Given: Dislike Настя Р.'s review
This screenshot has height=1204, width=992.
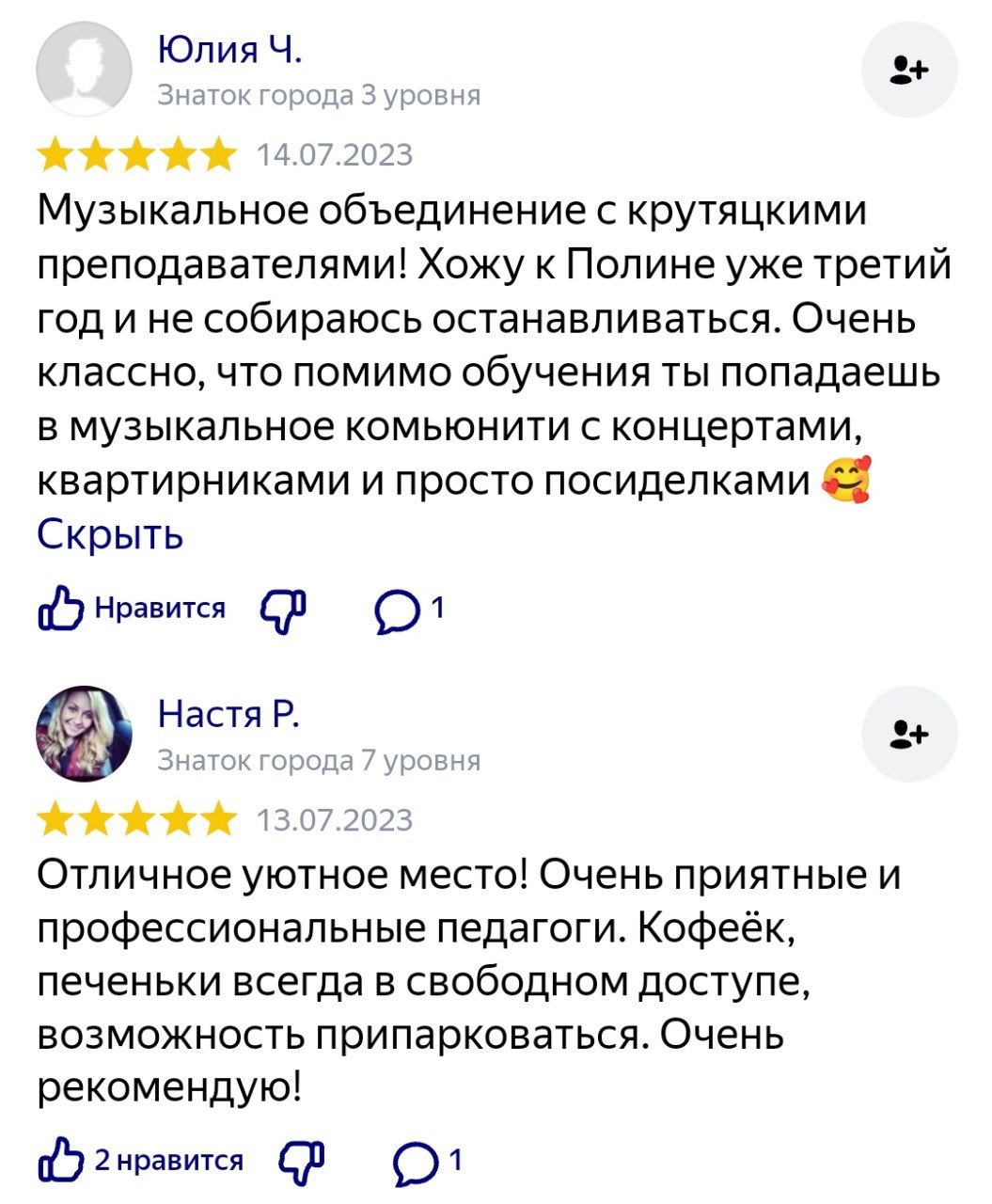Looking at the screenshot, I should (x=302, y=1161).
